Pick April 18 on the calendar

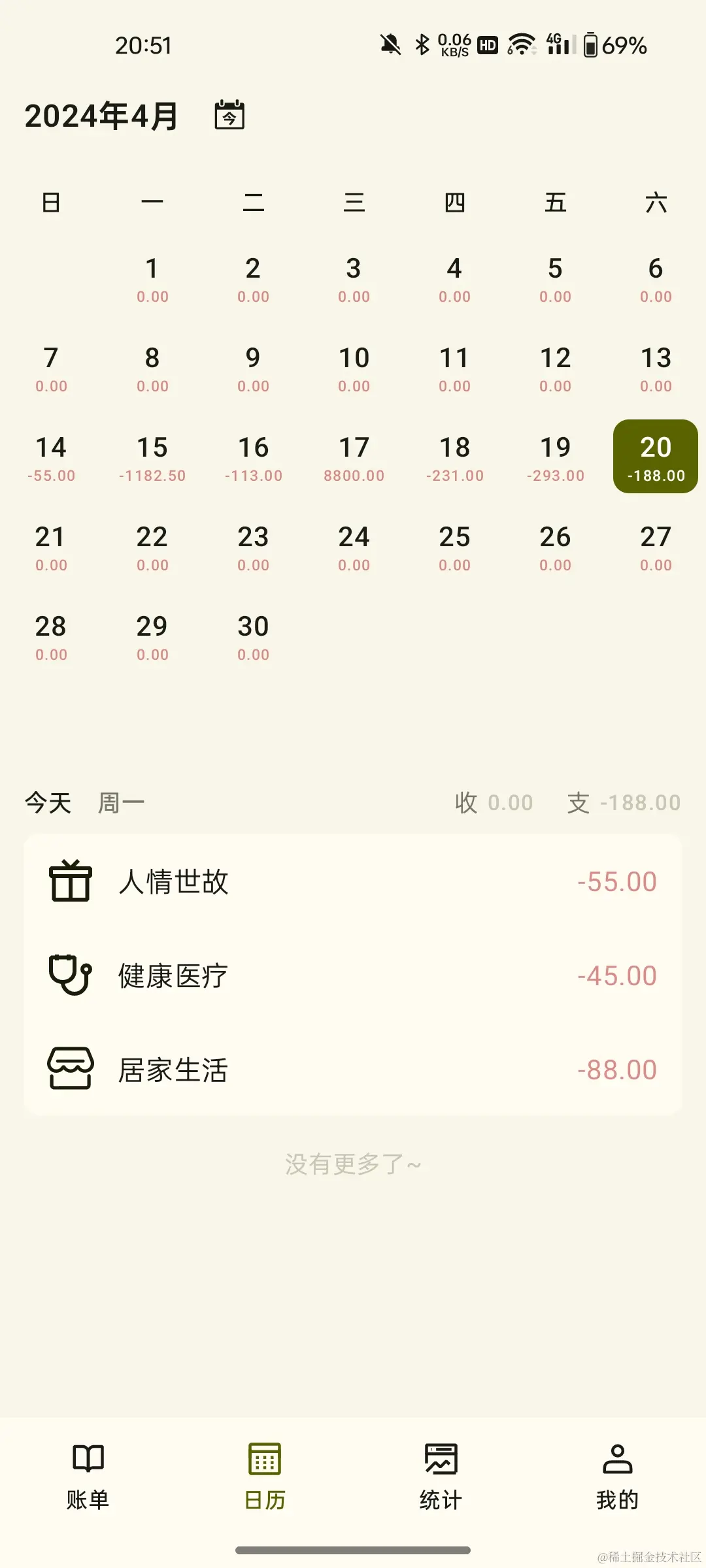[x=454, y=457]
